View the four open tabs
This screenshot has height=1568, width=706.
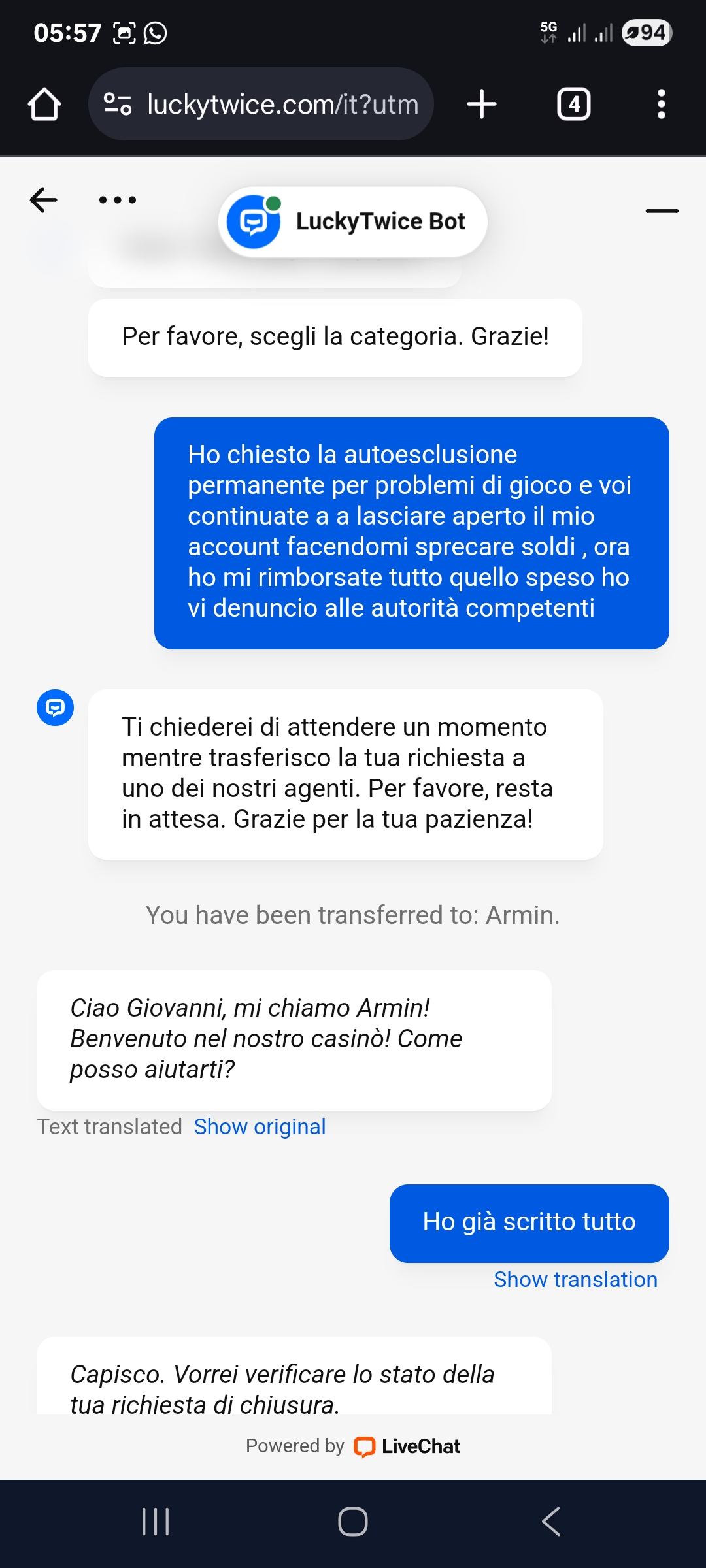pyautogui.click(x=573, y=105)
